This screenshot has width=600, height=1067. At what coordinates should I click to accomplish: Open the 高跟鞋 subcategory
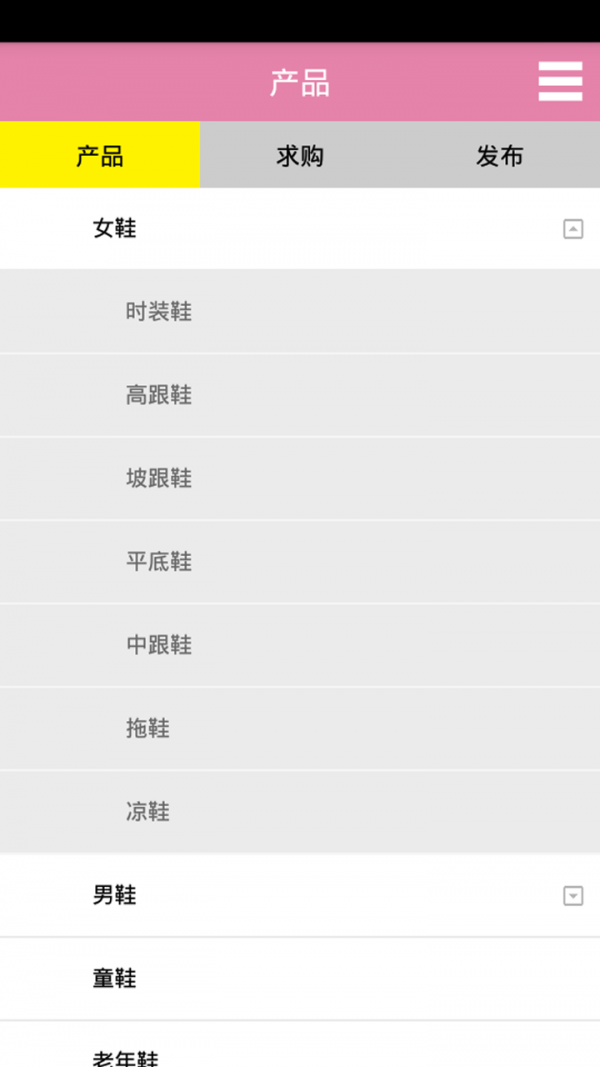click(x=159, y=395)
